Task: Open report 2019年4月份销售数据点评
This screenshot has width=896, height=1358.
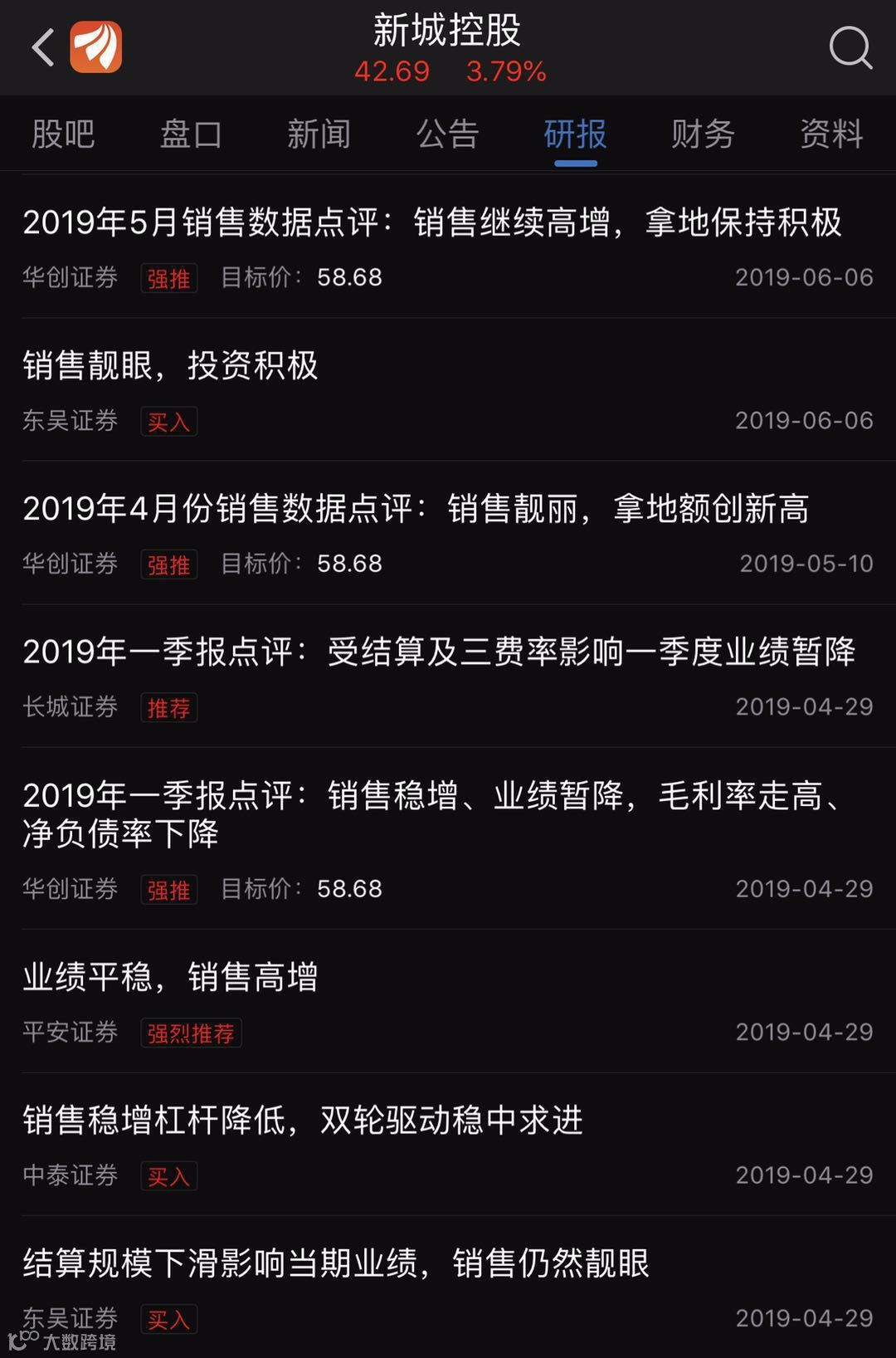Action: point(415,509)
